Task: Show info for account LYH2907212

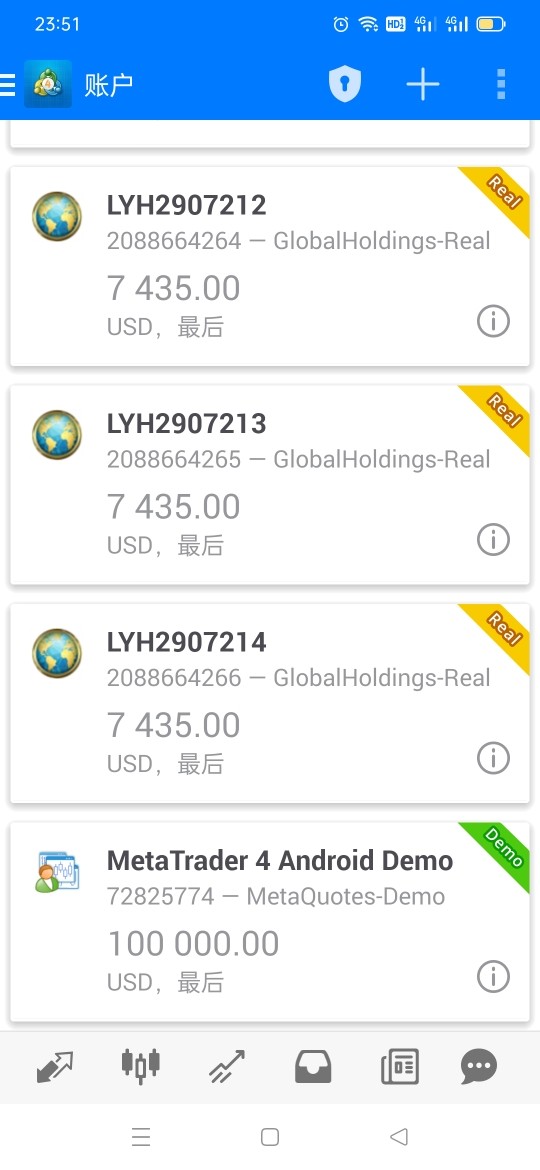Action: 493,322
